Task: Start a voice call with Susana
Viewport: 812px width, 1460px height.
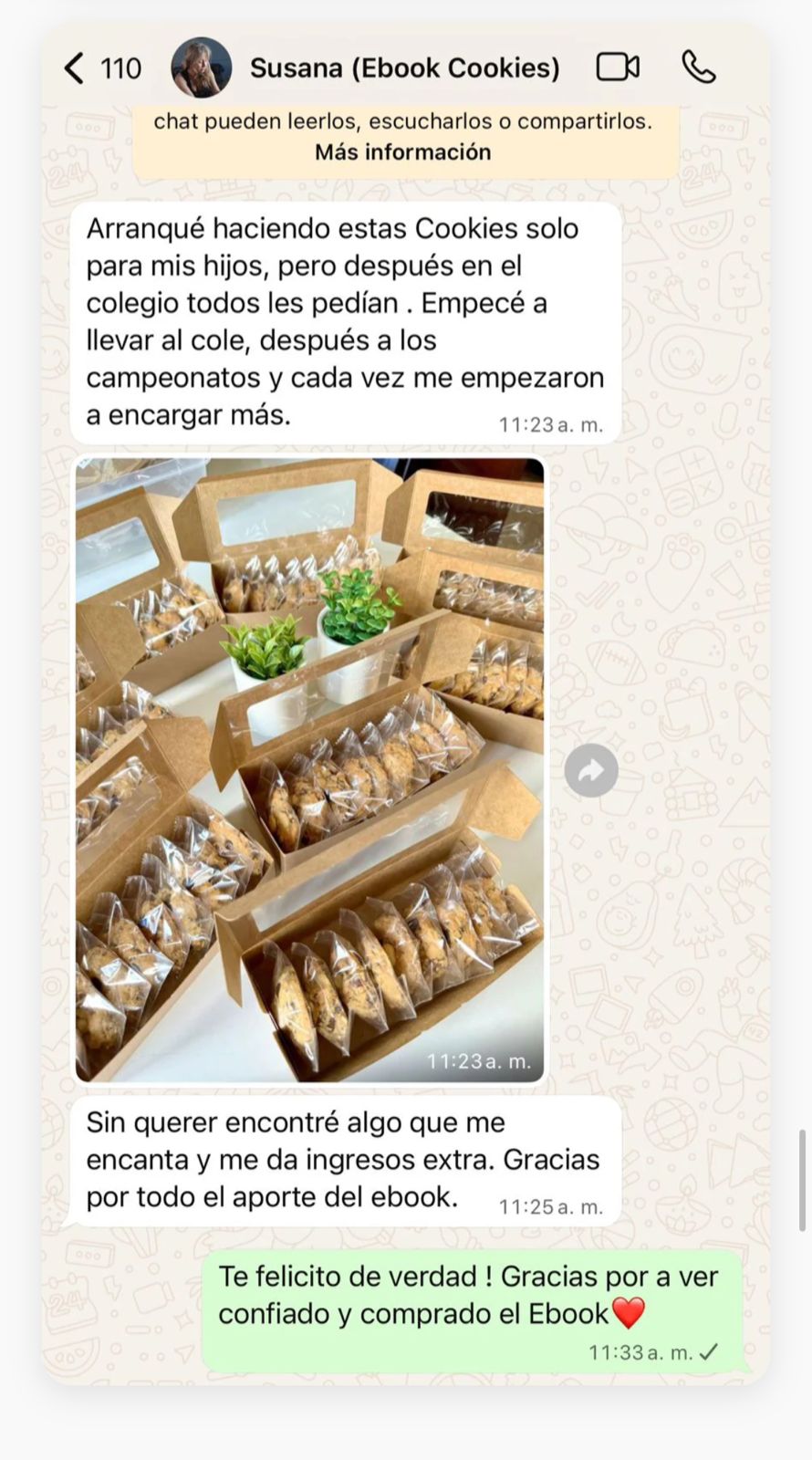Action: [699, 68]
